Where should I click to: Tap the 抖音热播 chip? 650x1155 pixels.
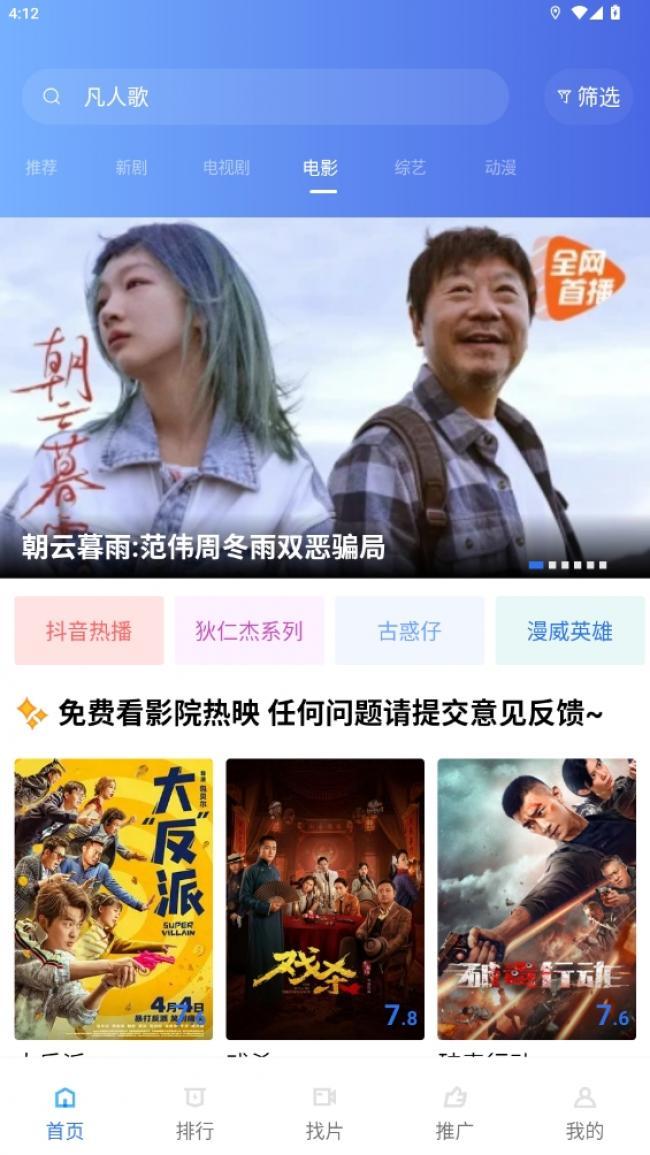pos(89,631)
